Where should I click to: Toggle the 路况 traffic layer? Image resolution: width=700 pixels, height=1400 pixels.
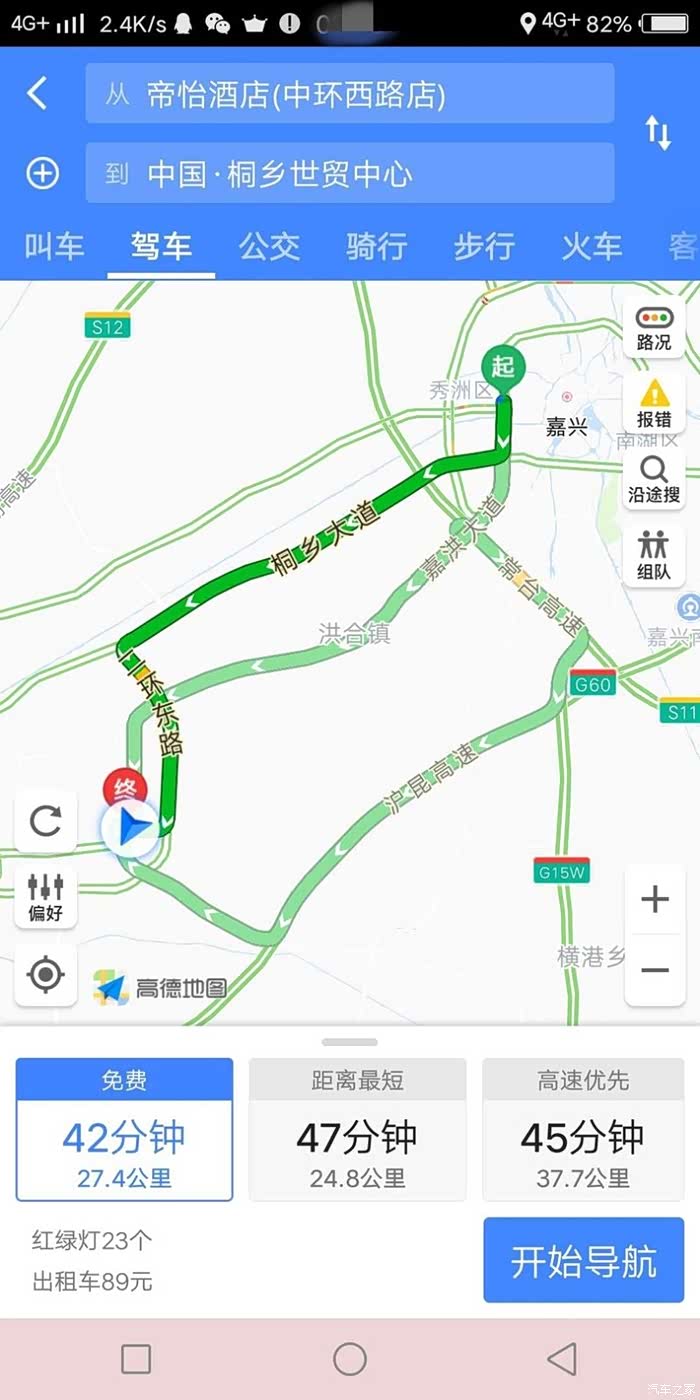(654, 328)
